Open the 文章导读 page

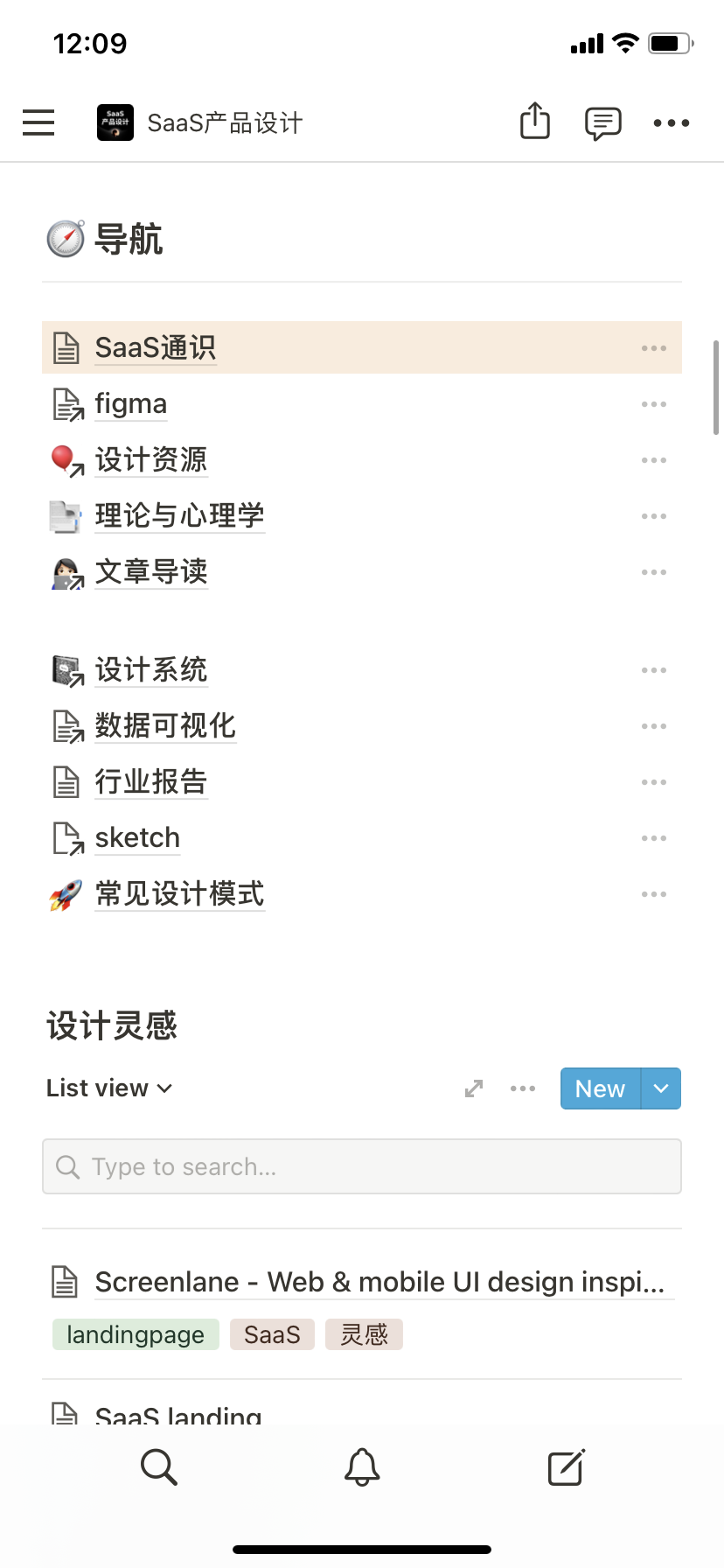pyautogui.click(x=151, y=571)
